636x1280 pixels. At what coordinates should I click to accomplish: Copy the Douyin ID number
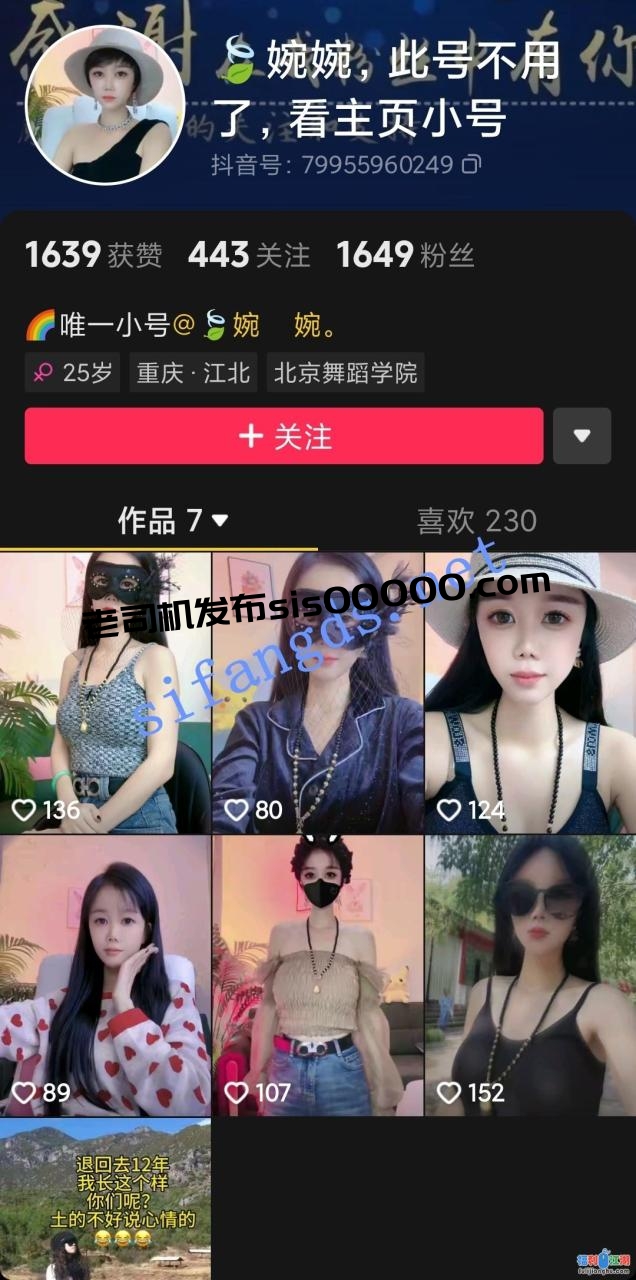472,164
